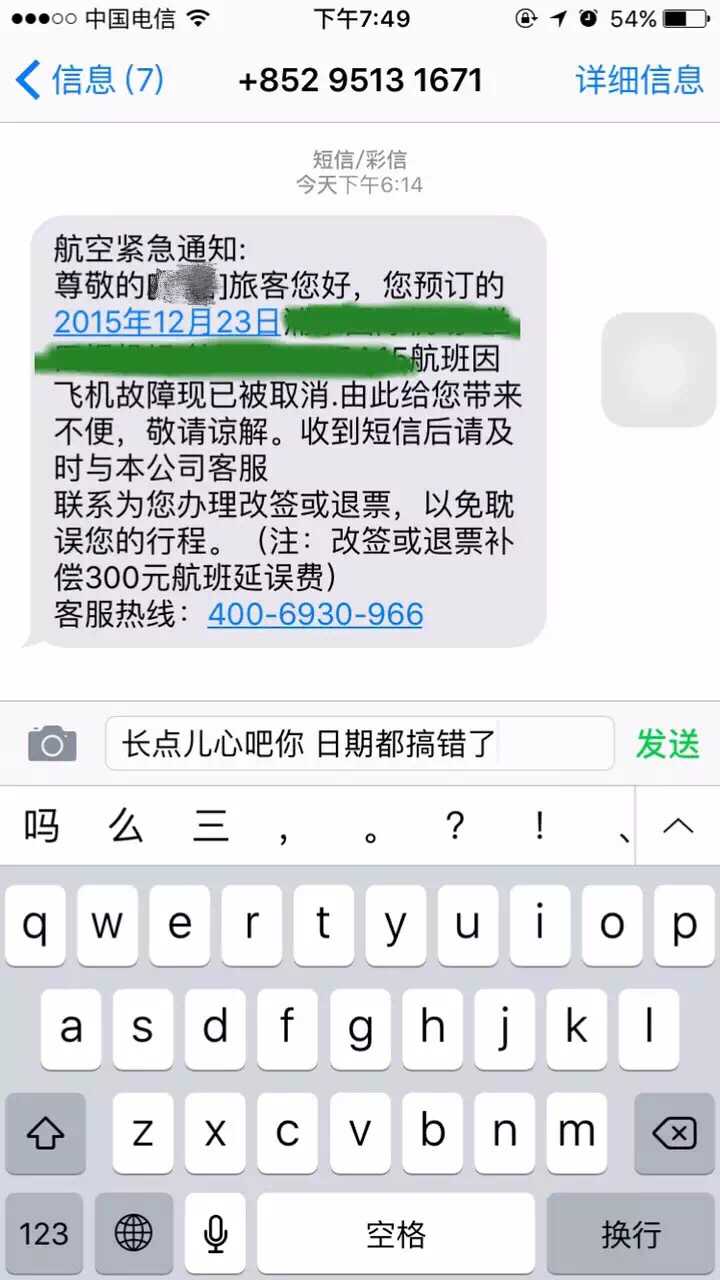Delete a character with the backspace key

[x=673, y=1133]
